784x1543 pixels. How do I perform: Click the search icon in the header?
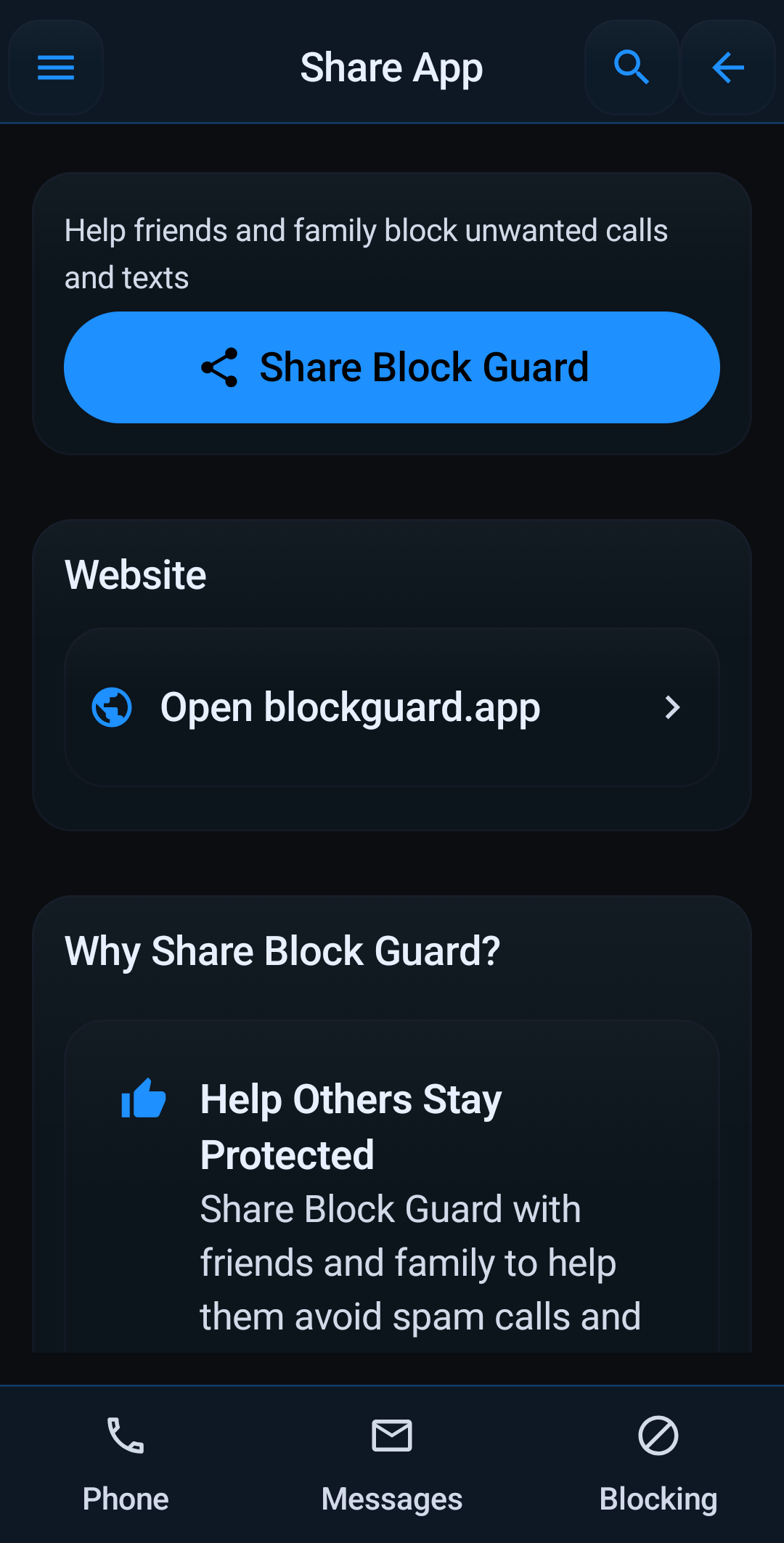click(631, 68)
